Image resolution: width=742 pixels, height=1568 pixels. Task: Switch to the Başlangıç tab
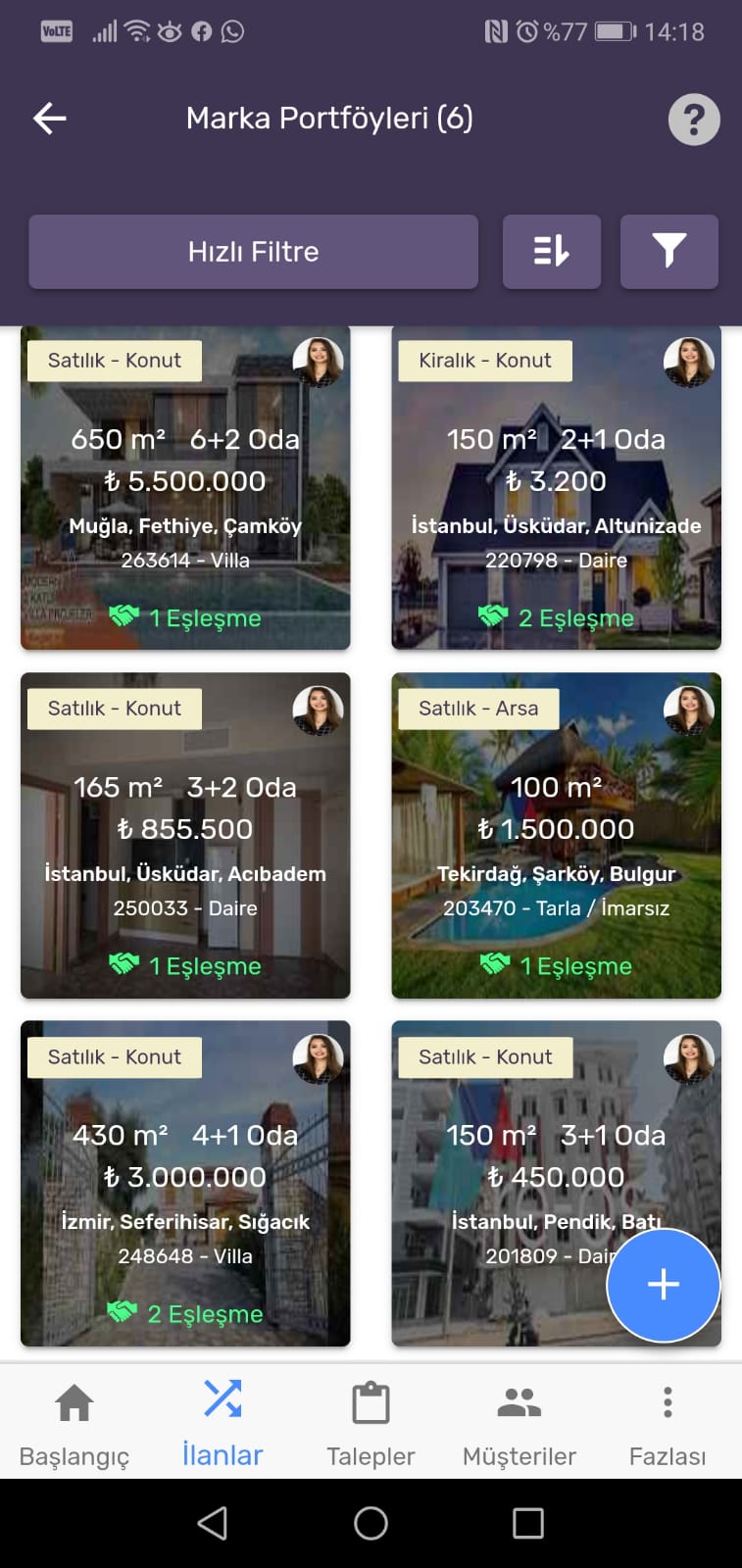pos(74,1423)
